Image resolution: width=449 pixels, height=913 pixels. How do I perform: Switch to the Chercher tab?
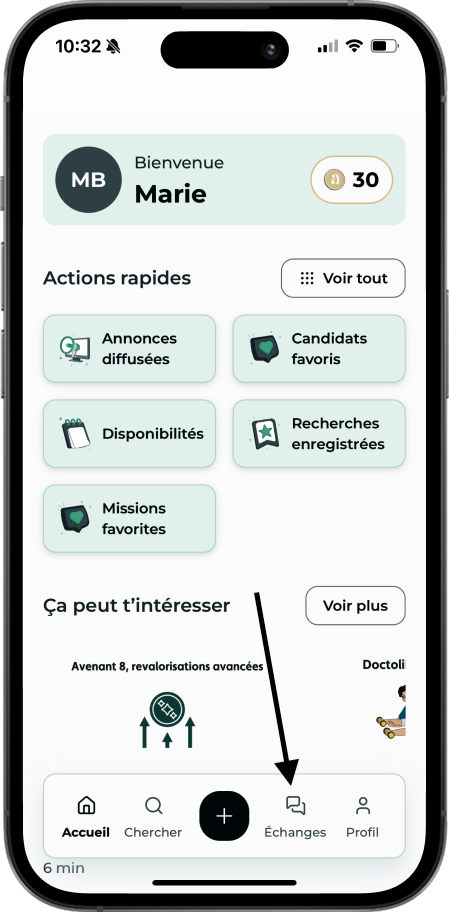click(x=153, y=816)
